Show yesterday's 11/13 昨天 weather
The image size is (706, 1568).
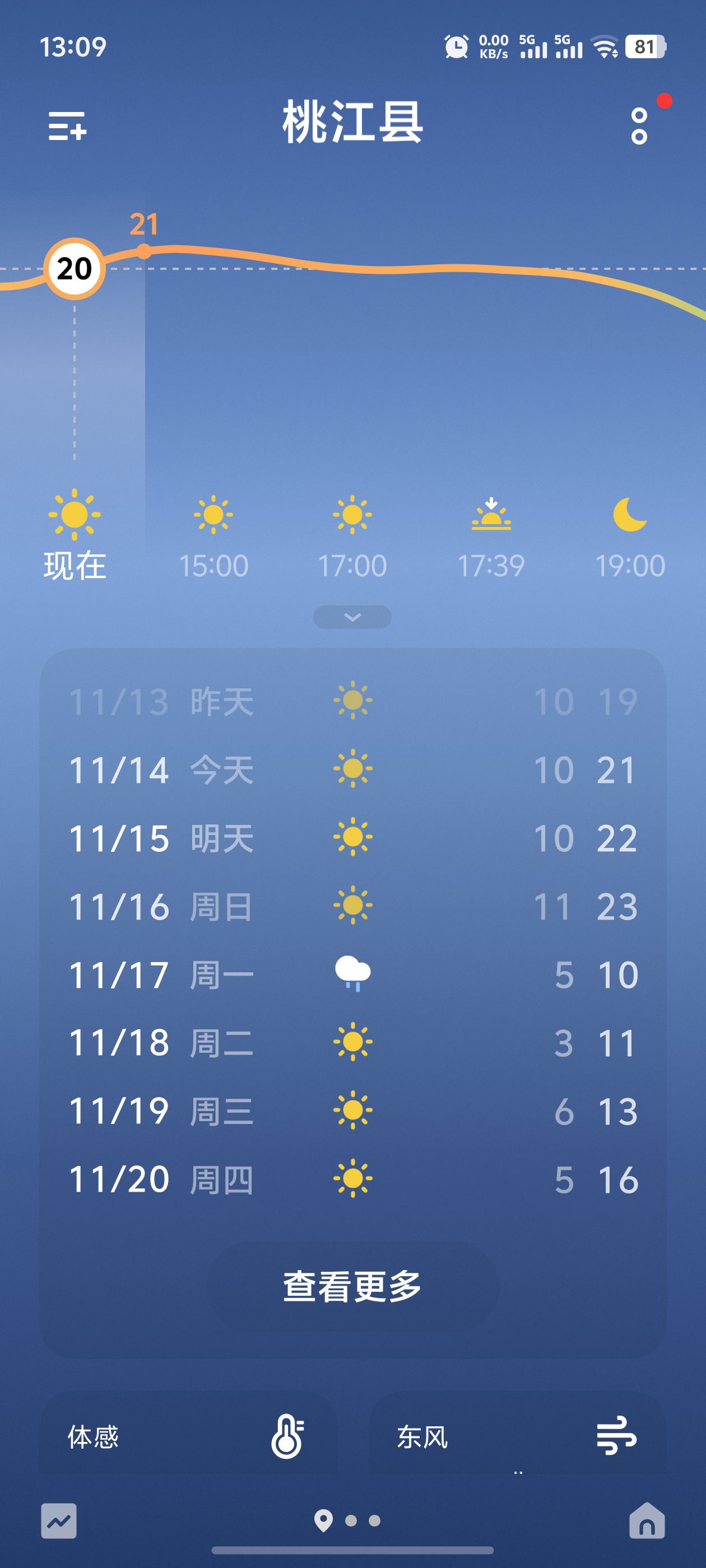tap(352, 702)
